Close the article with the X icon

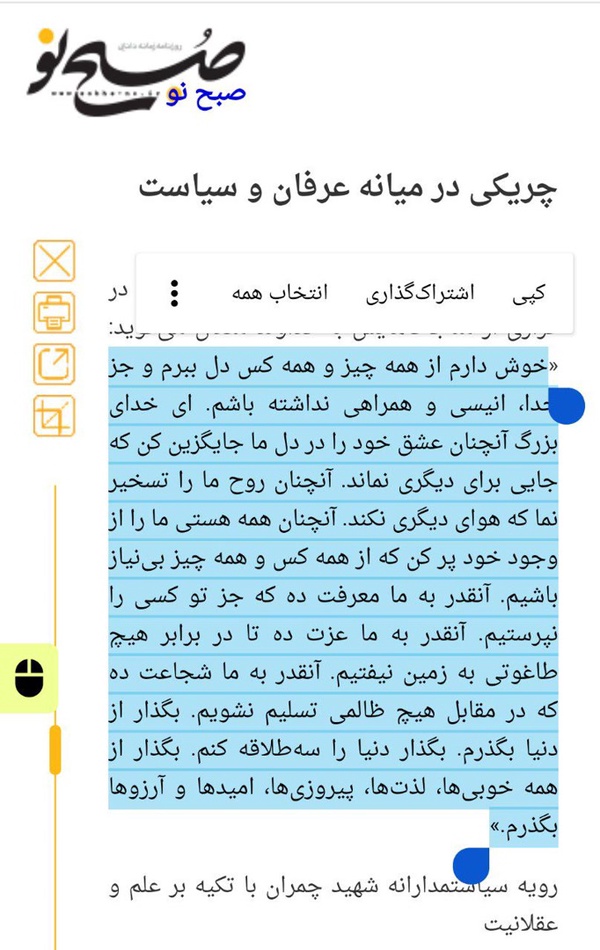(x=54, y=261)
